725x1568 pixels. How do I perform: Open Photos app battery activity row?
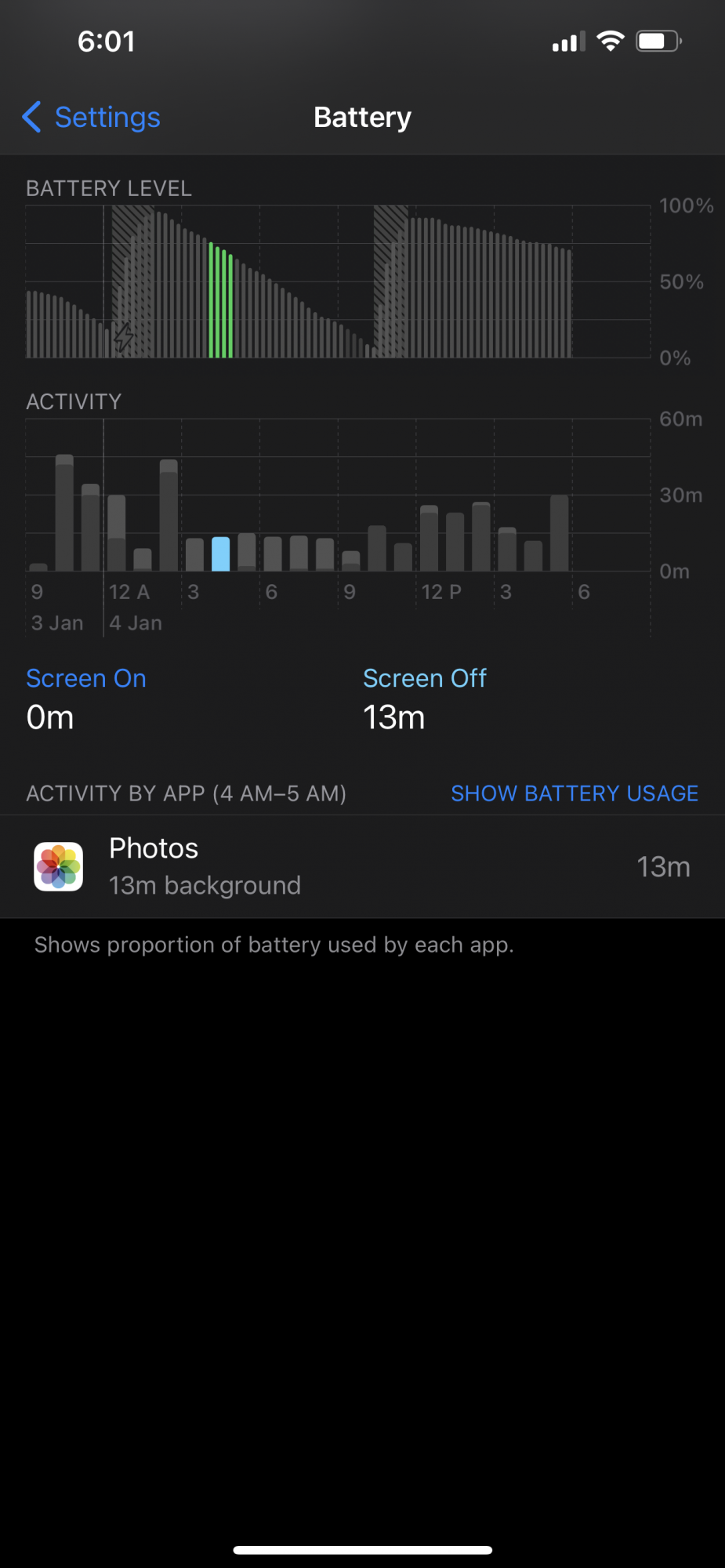[x=362, y=866]
